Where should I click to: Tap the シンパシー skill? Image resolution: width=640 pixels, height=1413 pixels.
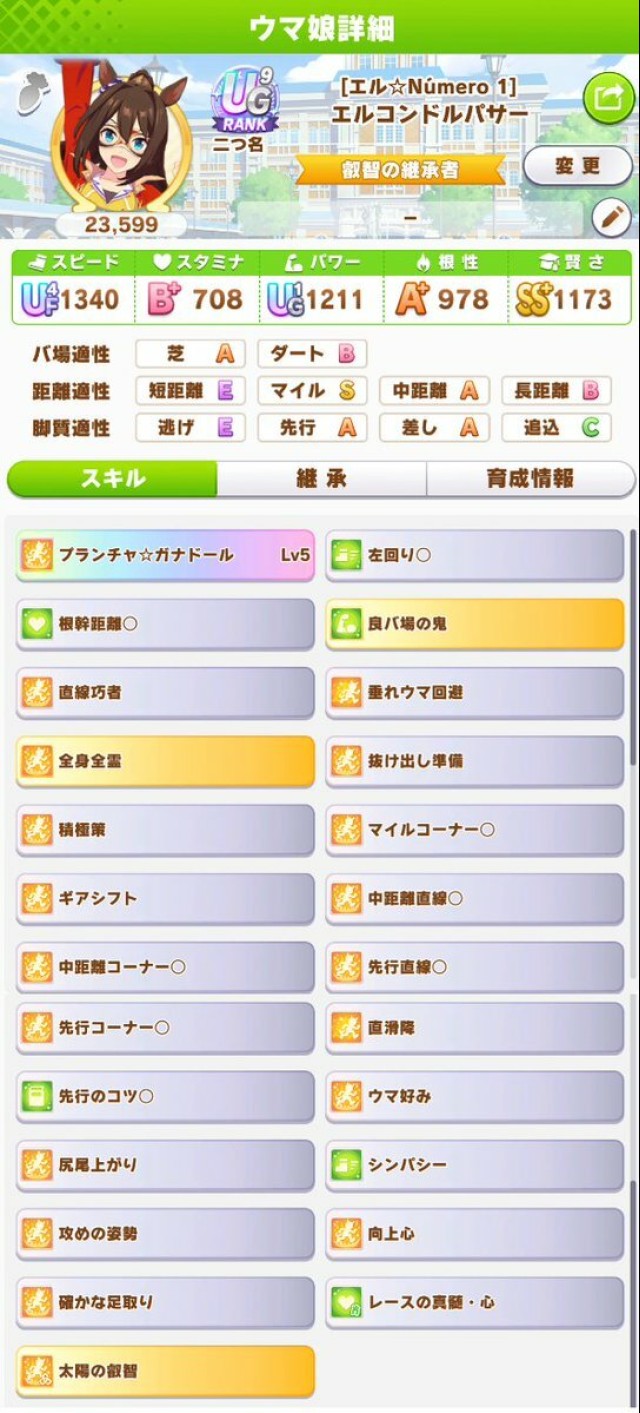pyautogui.click(x=474, y=1165)
